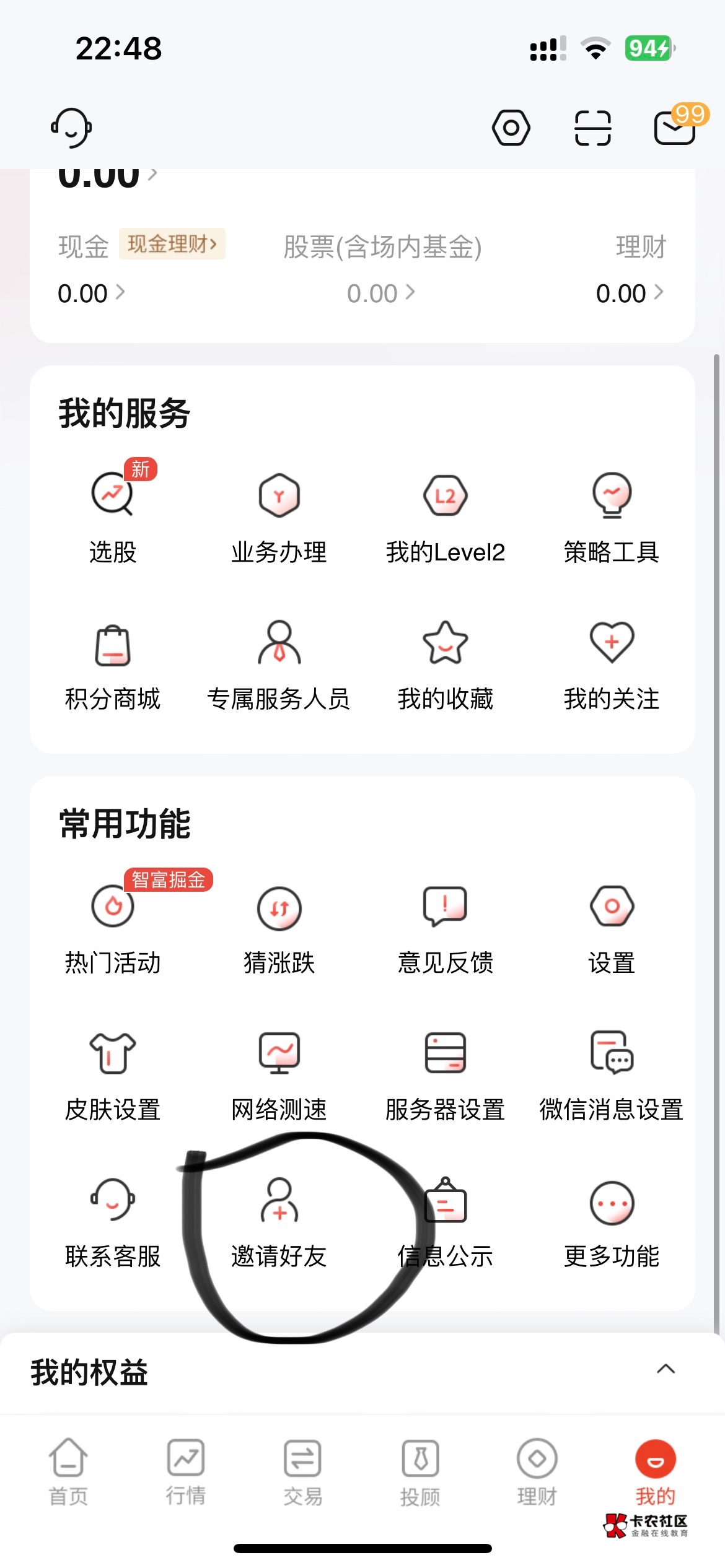
Task: Tap the 现金理财 chip
Action: coord(172,244)
